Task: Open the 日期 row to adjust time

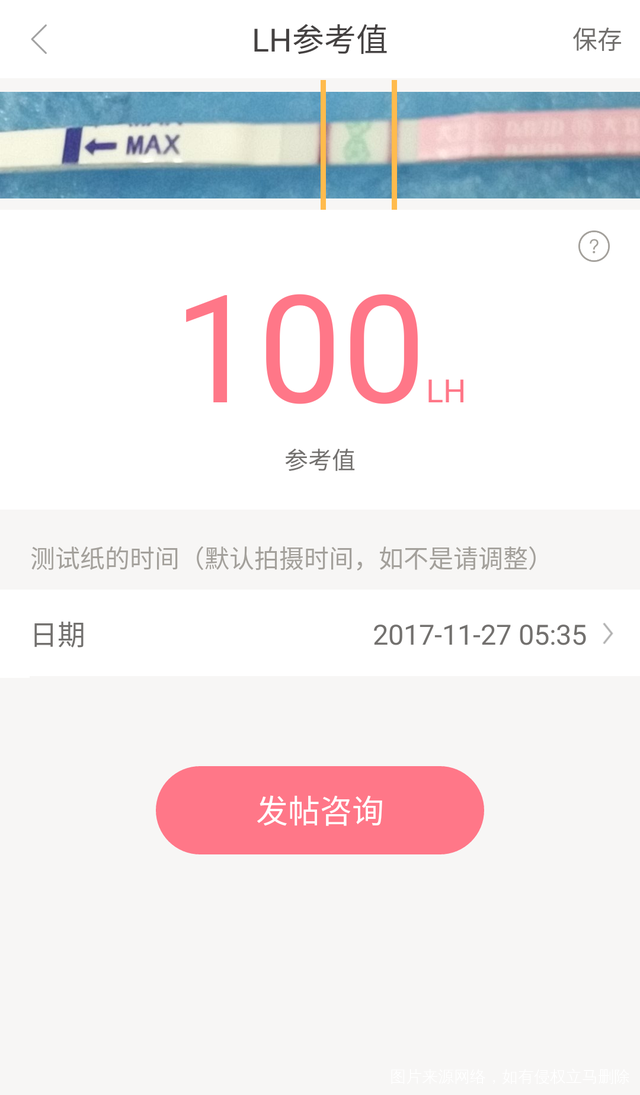Action: click(320, 634)
